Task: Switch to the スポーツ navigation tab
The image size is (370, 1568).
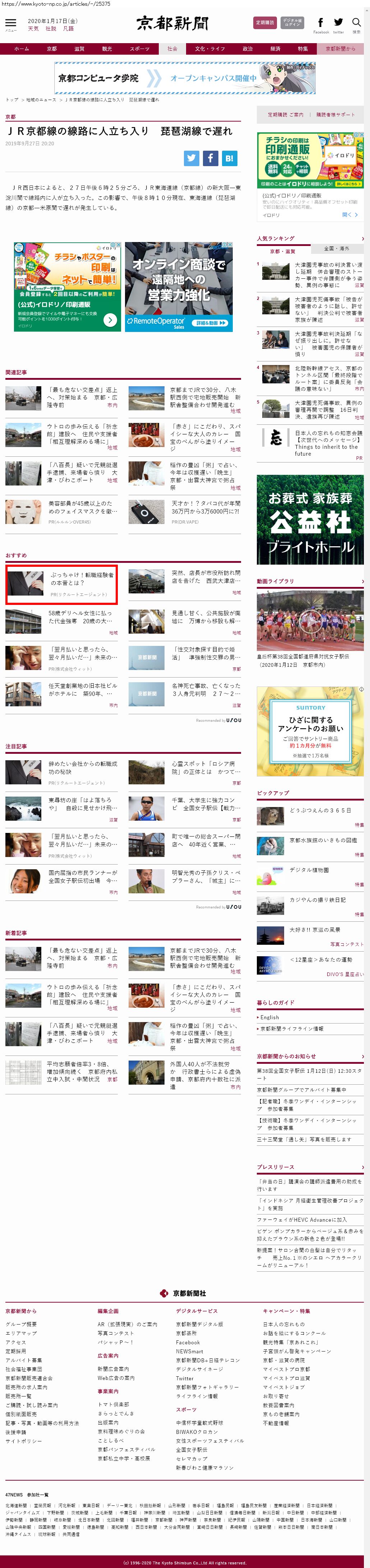Action: [139, 49]
